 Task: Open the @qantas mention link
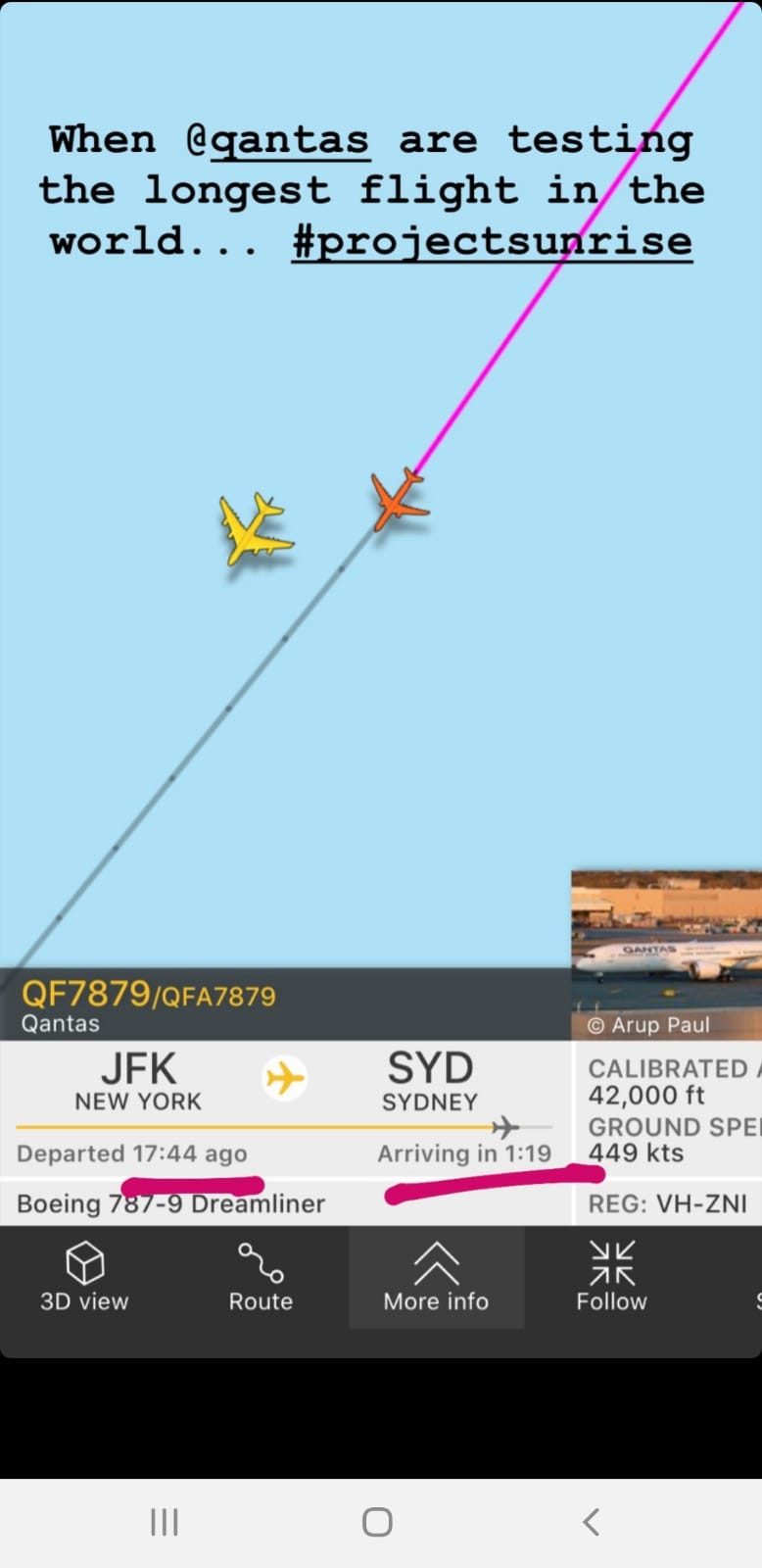point(277,140)
